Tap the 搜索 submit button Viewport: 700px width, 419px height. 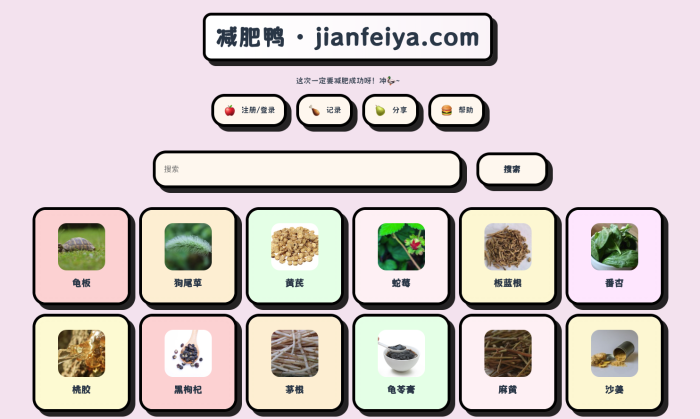[511, 169]
